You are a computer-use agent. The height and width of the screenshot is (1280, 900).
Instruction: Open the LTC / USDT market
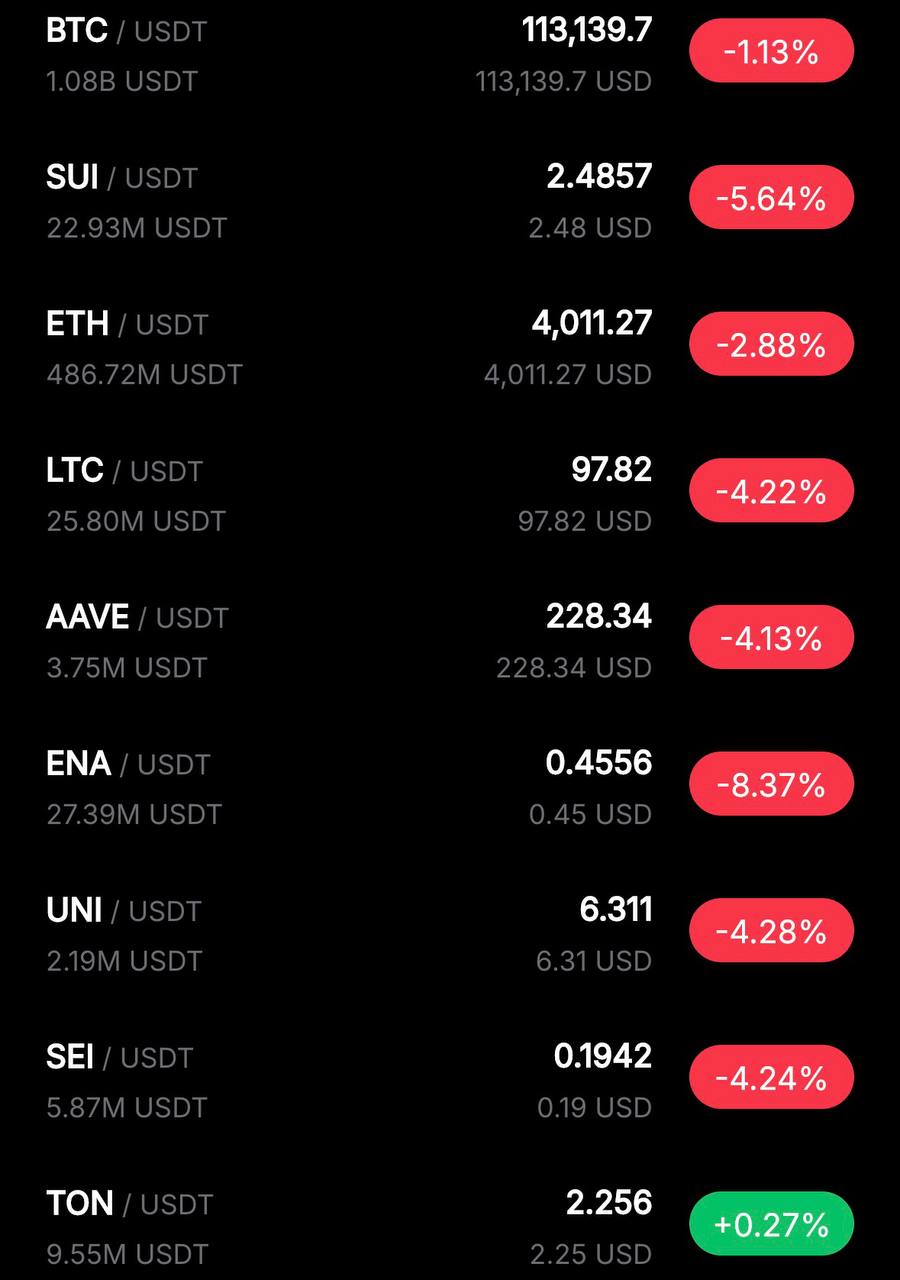124,471
